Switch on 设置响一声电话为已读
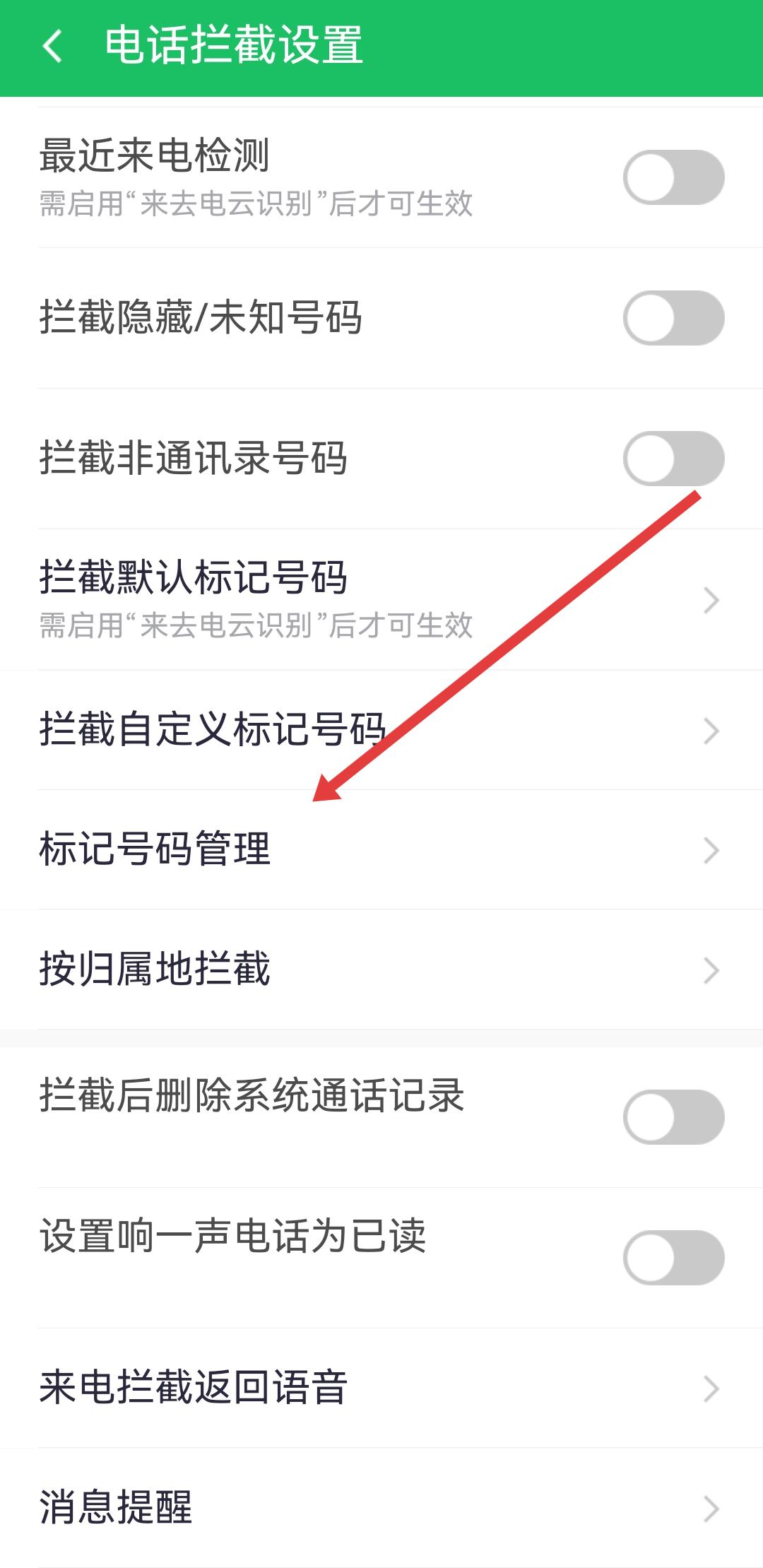This screenshot has width=763, height=1568. 673,1258
